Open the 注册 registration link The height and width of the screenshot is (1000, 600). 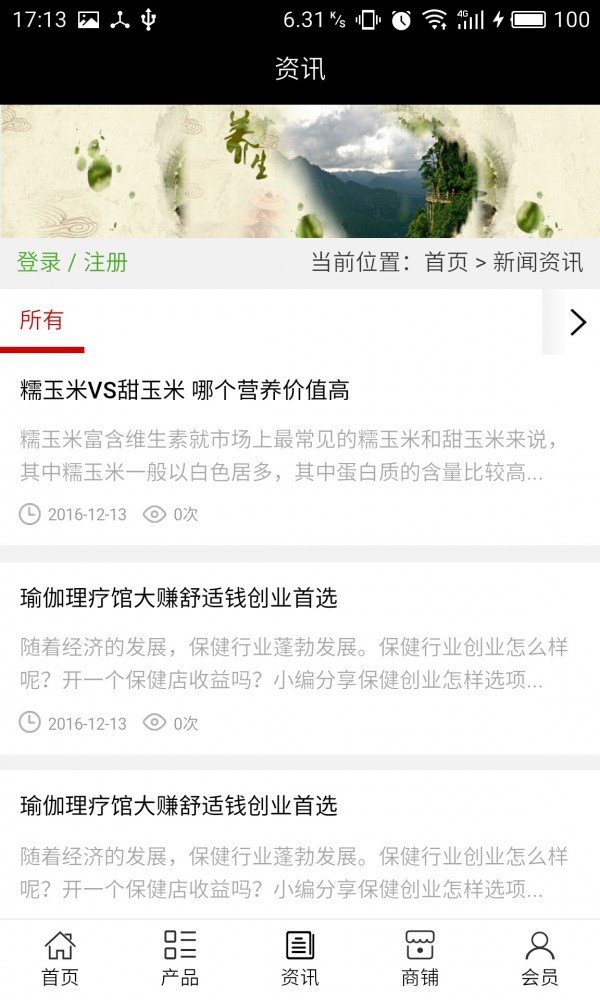point(106,263)
